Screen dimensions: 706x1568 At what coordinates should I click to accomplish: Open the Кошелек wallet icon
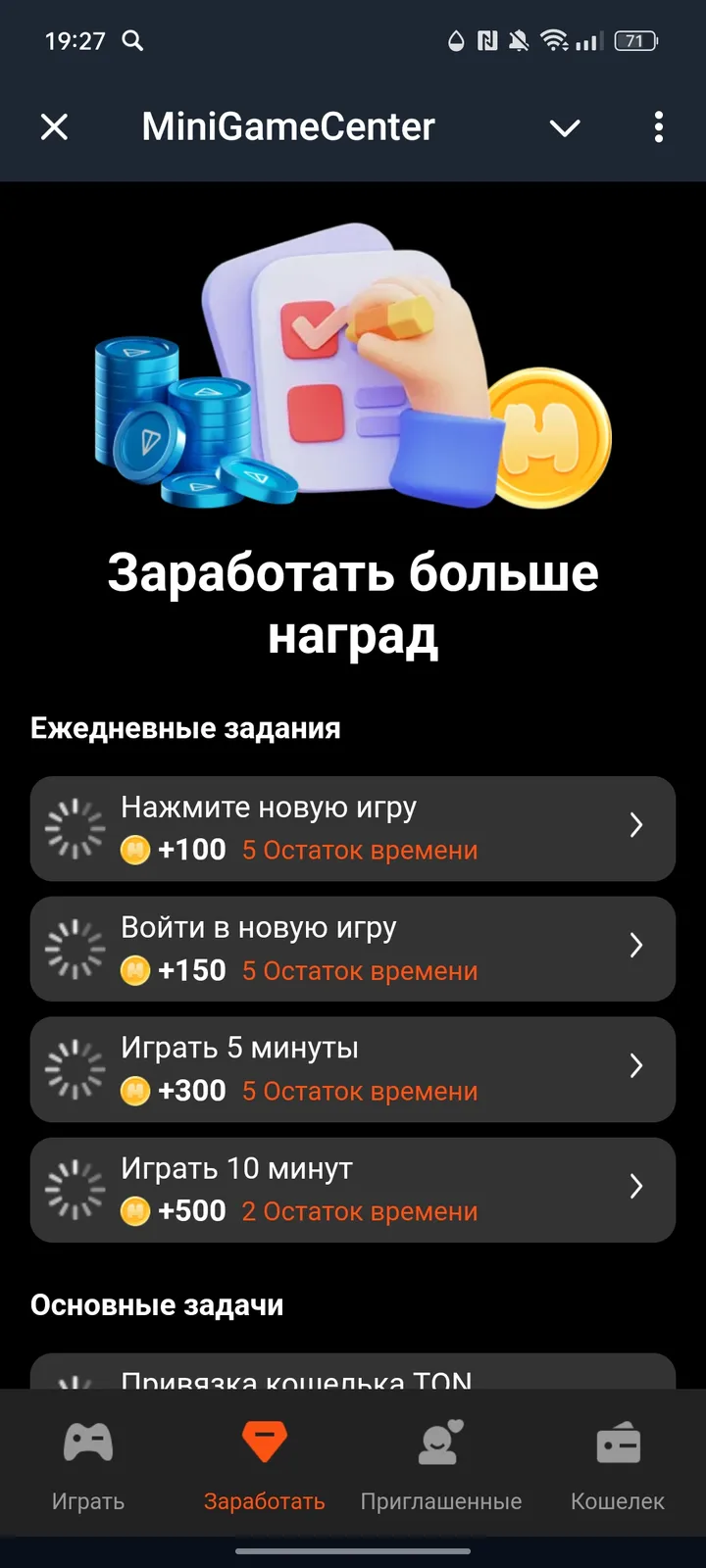(x=617, y=1442)
